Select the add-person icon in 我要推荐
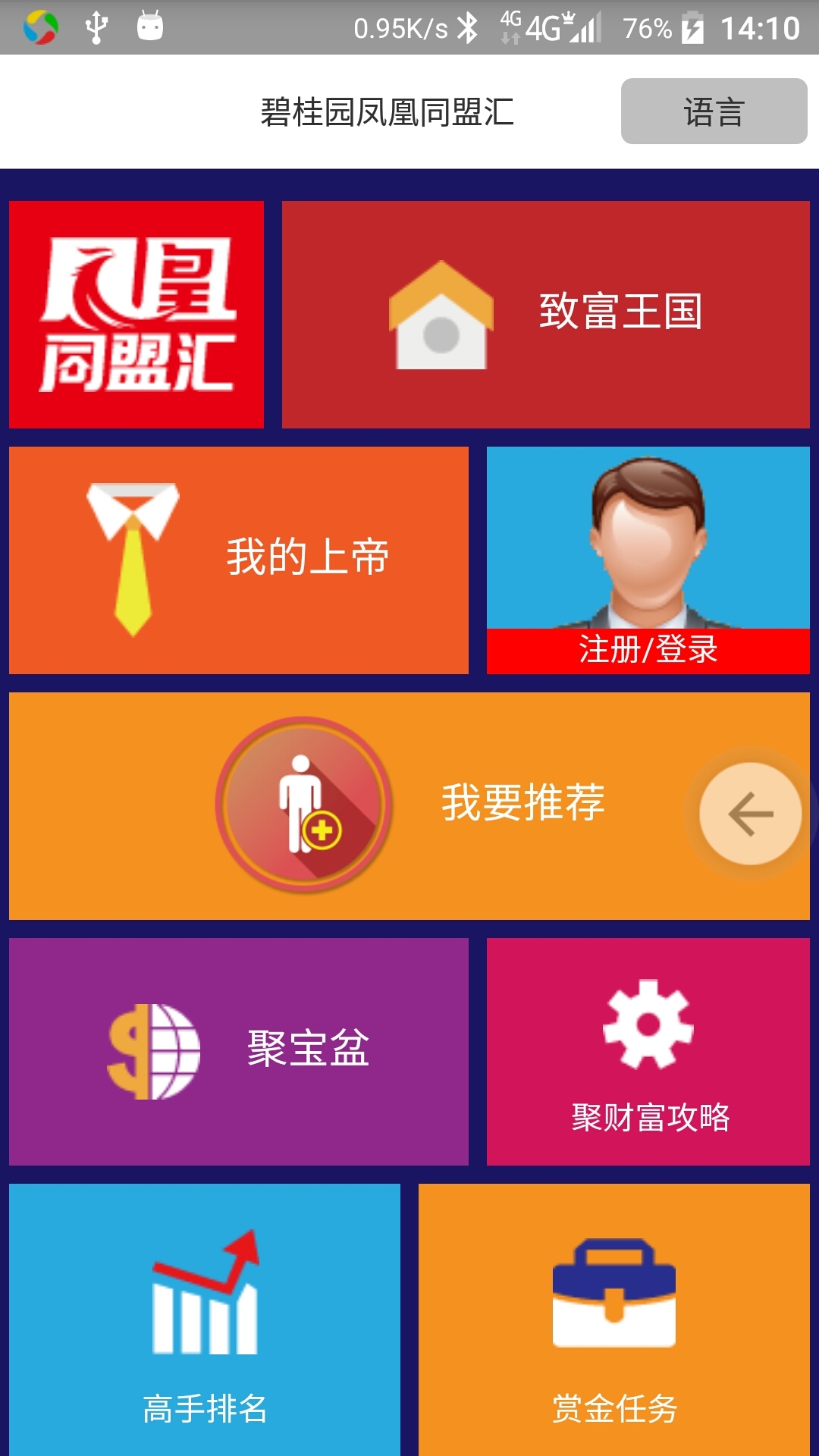Screen dimensions: 819x1456 click(x=303, y=808)
